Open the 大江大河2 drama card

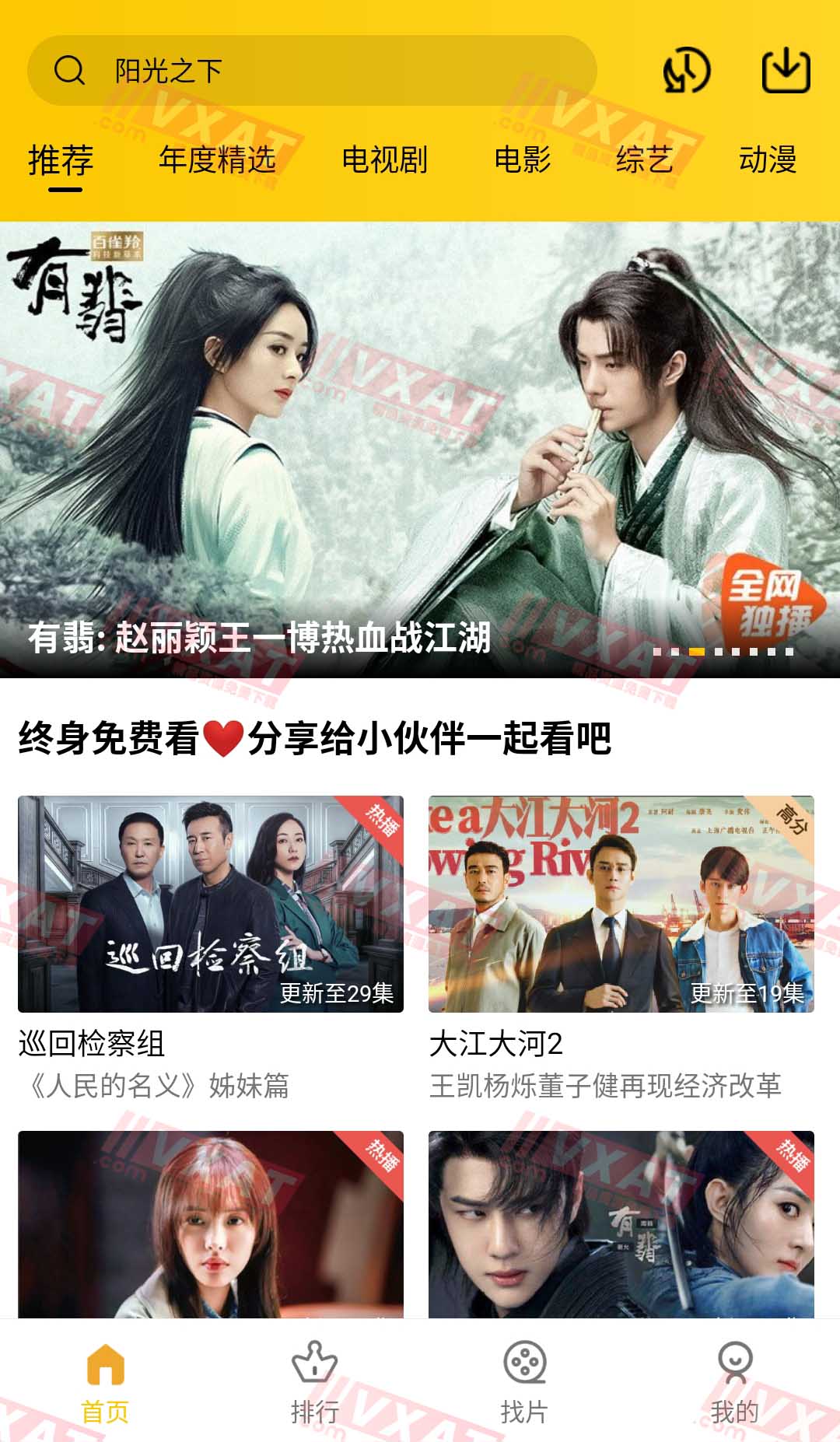pyautogui.click(x=621, y=904)
